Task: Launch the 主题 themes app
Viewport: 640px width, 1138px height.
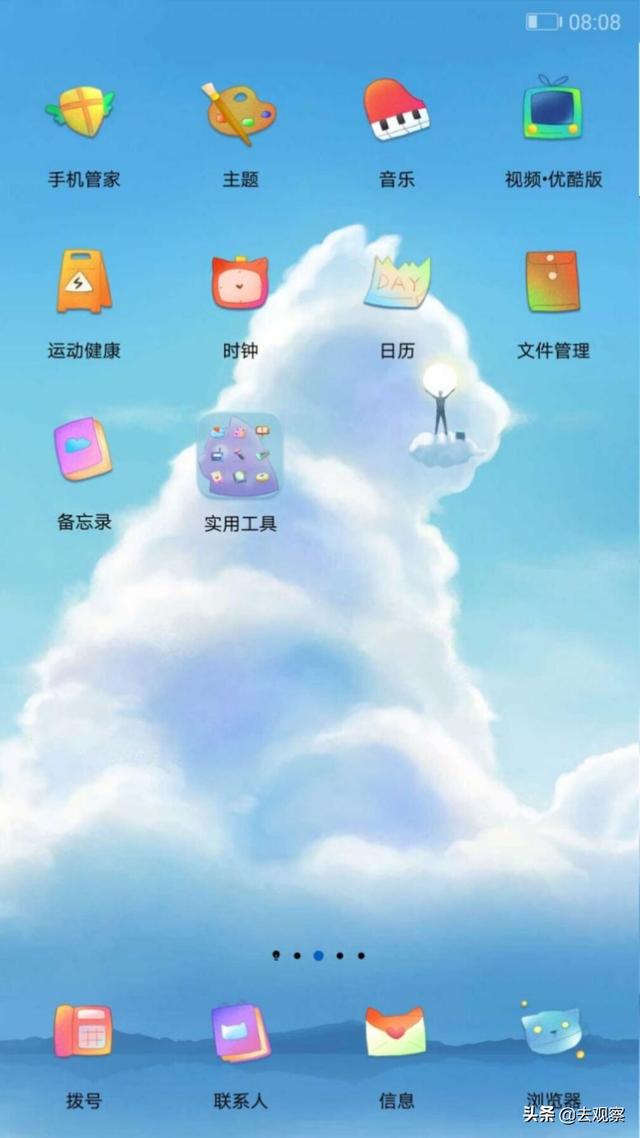Action: tap(240, 113)
